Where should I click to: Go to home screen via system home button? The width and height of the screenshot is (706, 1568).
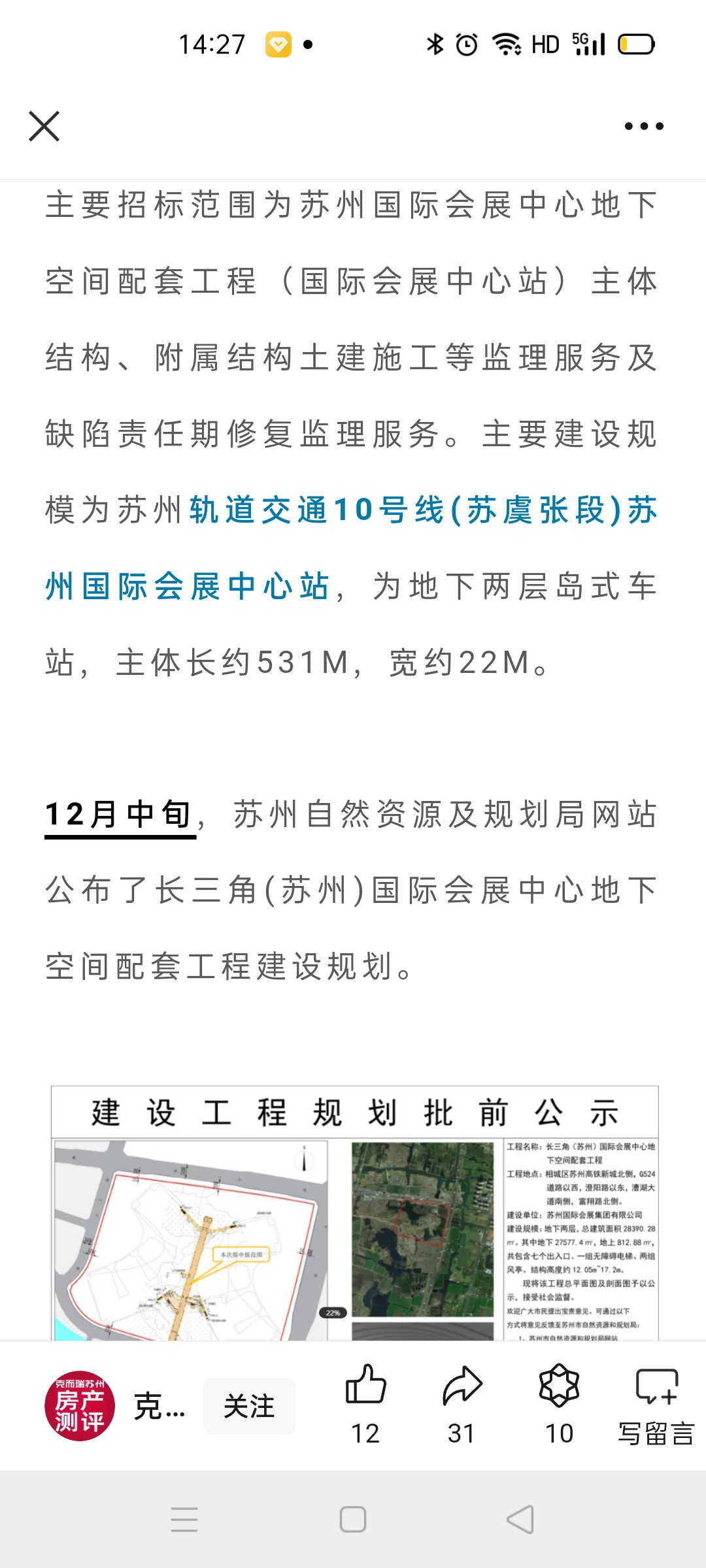point(353,1519)
